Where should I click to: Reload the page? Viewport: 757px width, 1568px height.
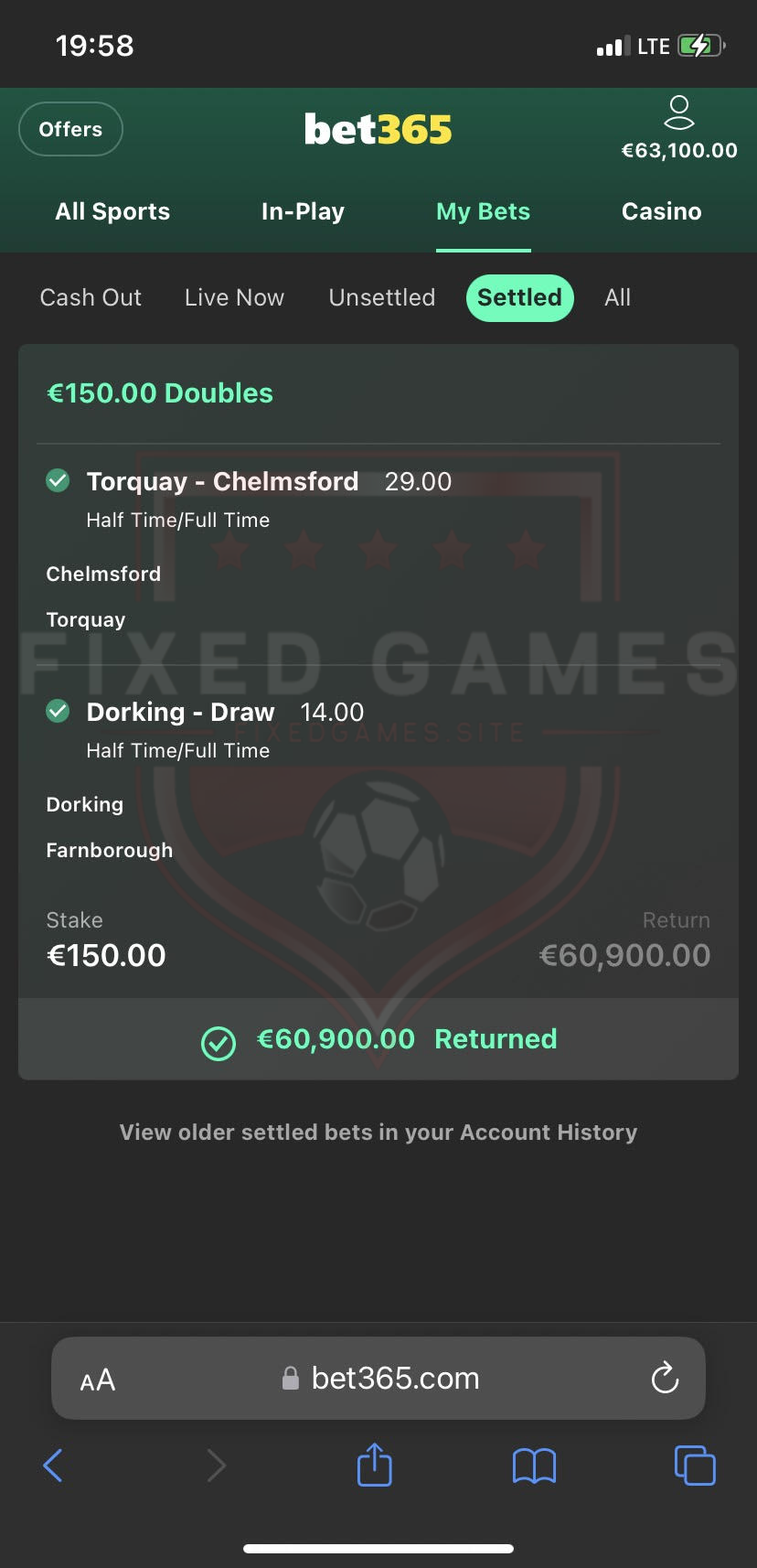pos(665,1378)
